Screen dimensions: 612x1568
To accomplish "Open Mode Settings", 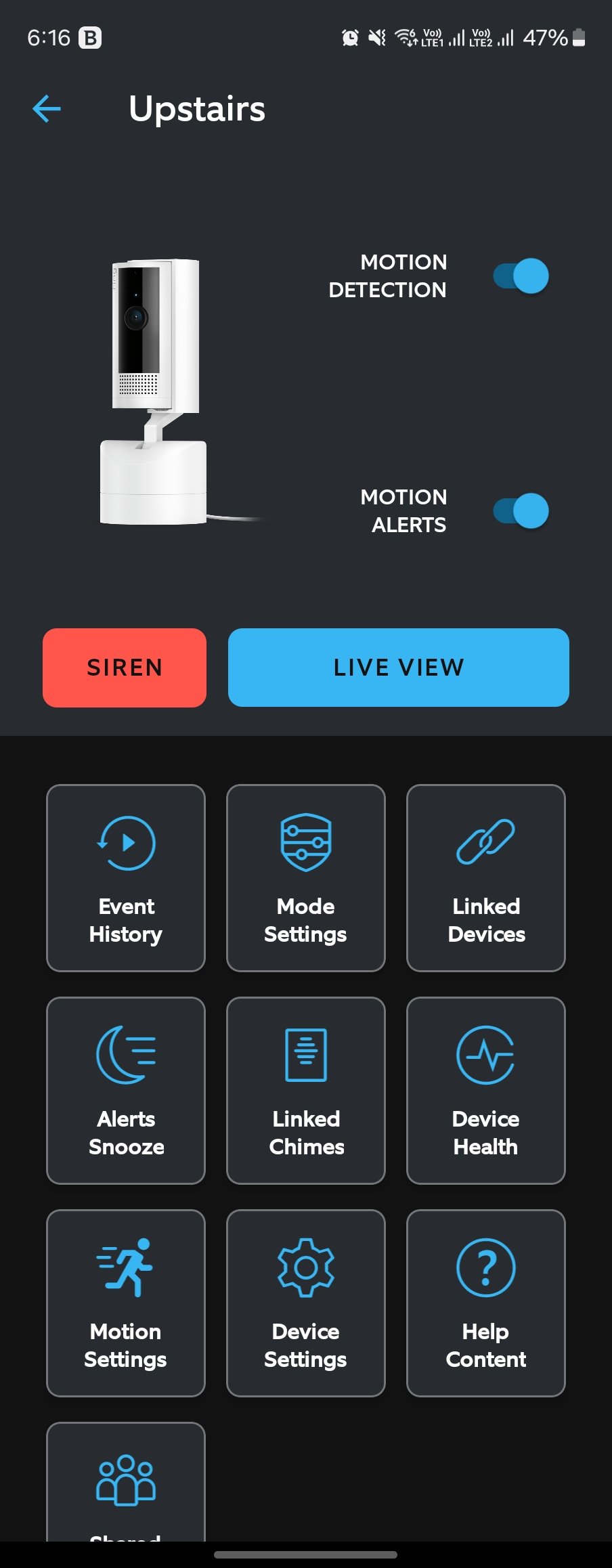I will (305, 878).
